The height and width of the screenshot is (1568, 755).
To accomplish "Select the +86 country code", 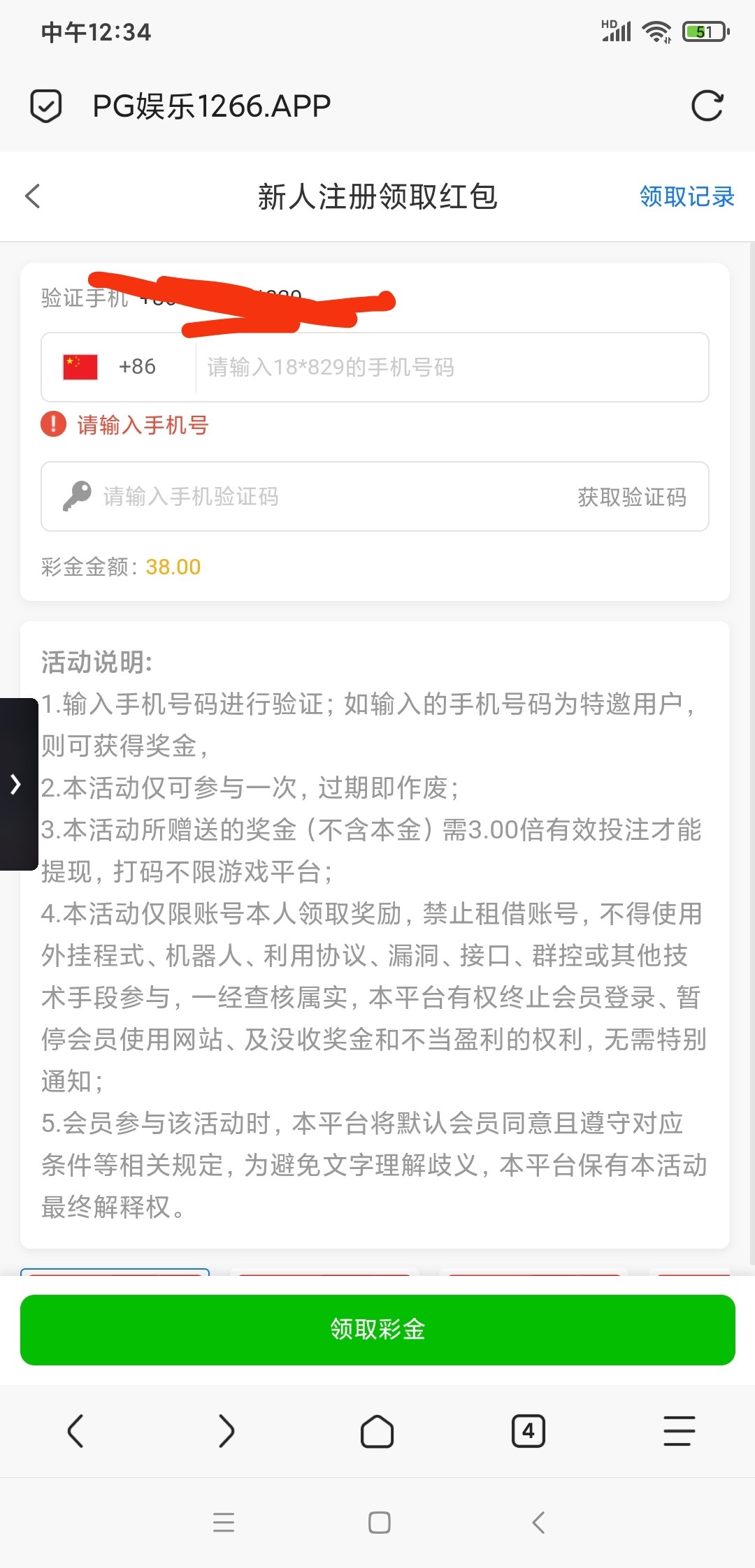I will [112, 367].
